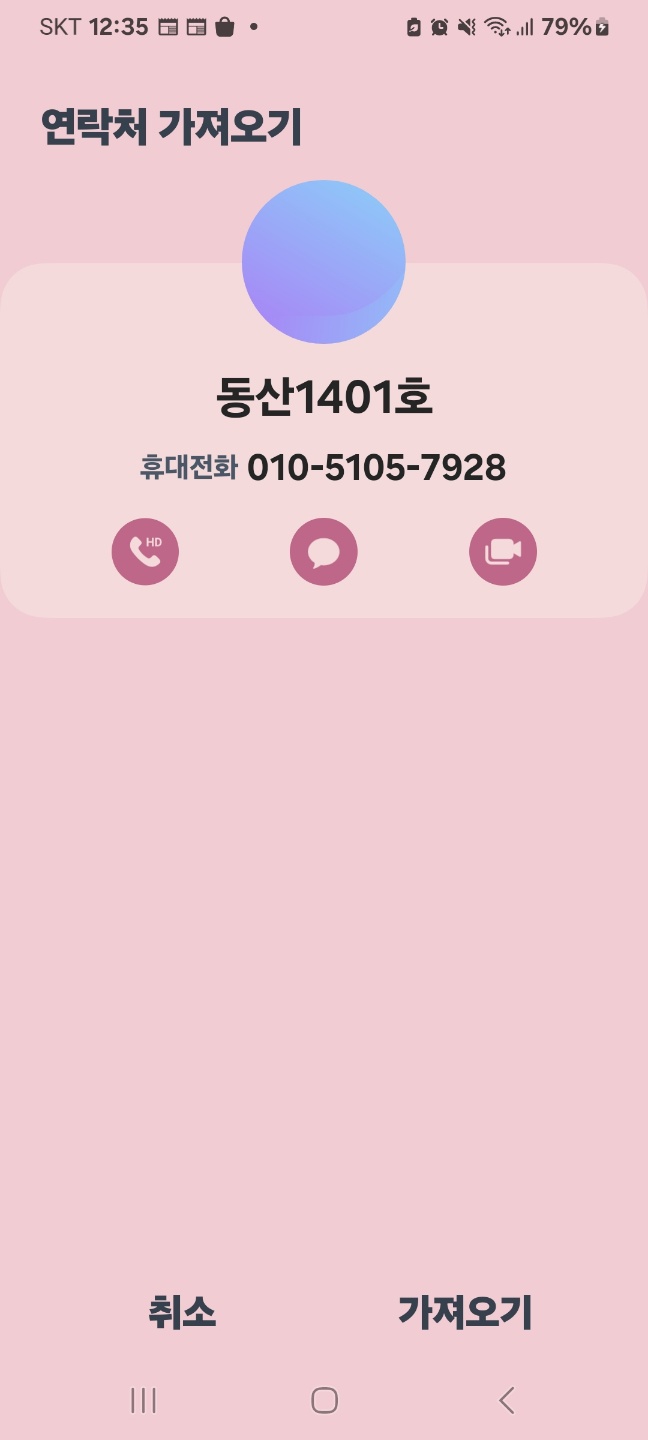Go back using the navigation bar

point(507,1400)
